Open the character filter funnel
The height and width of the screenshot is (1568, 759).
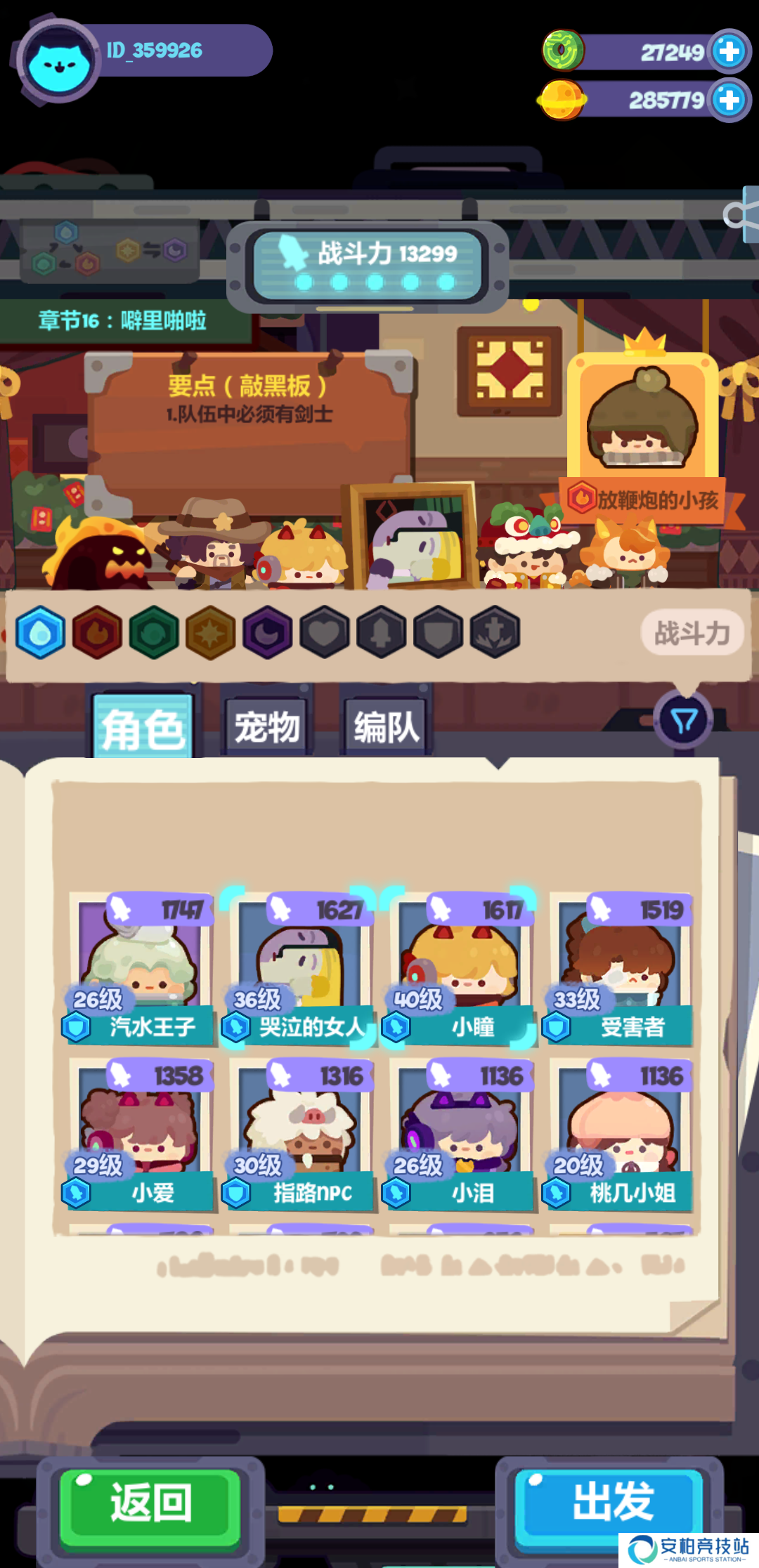coord(683,721)
